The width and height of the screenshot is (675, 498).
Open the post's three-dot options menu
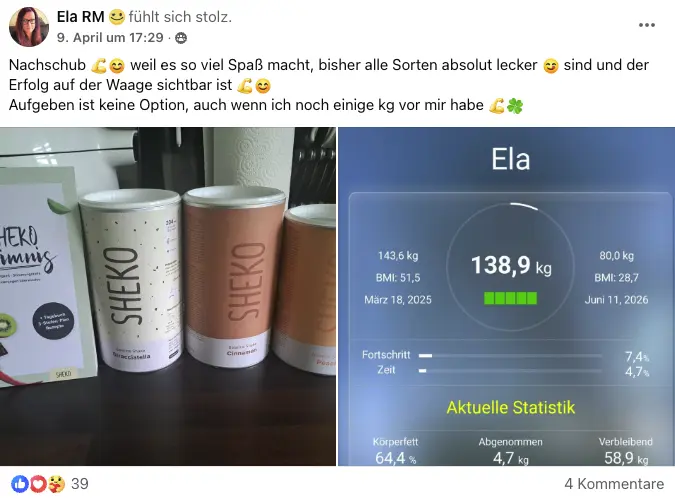pyautogui.click(x=647, y=25)
